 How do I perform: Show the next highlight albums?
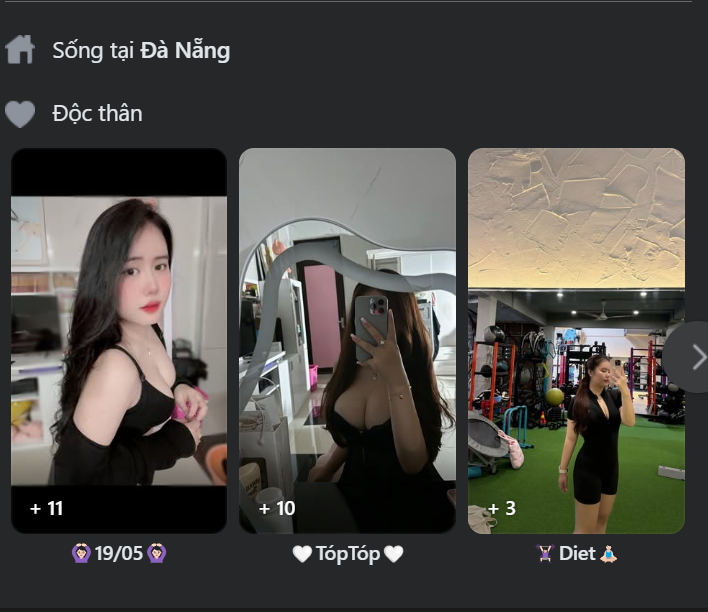coord(696,357)
